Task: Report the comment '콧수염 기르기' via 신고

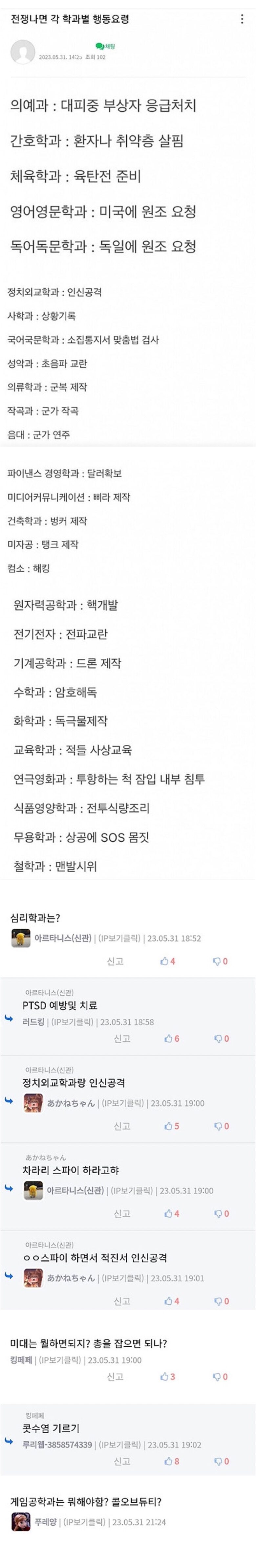Action: pyautogui.click(x=122, y=1461)
